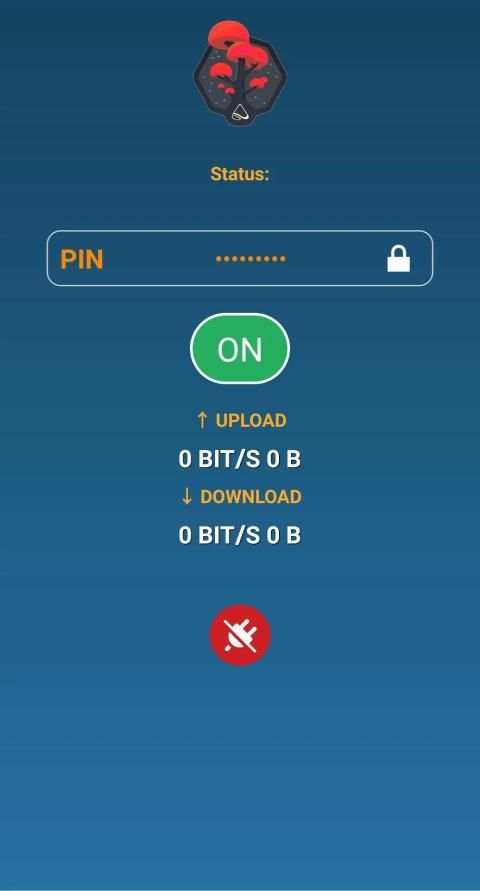Tap the PIN entry field

pyautogui.click(x=240, y=259)
